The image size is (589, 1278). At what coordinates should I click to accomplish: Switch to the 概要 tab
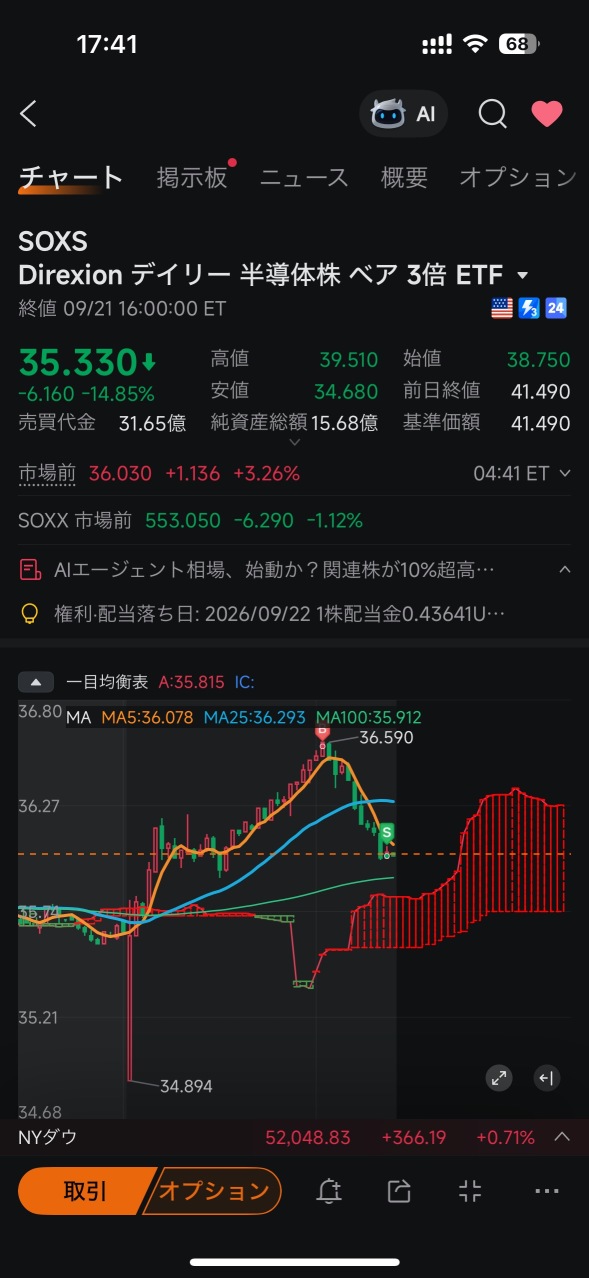coord(404,178)
